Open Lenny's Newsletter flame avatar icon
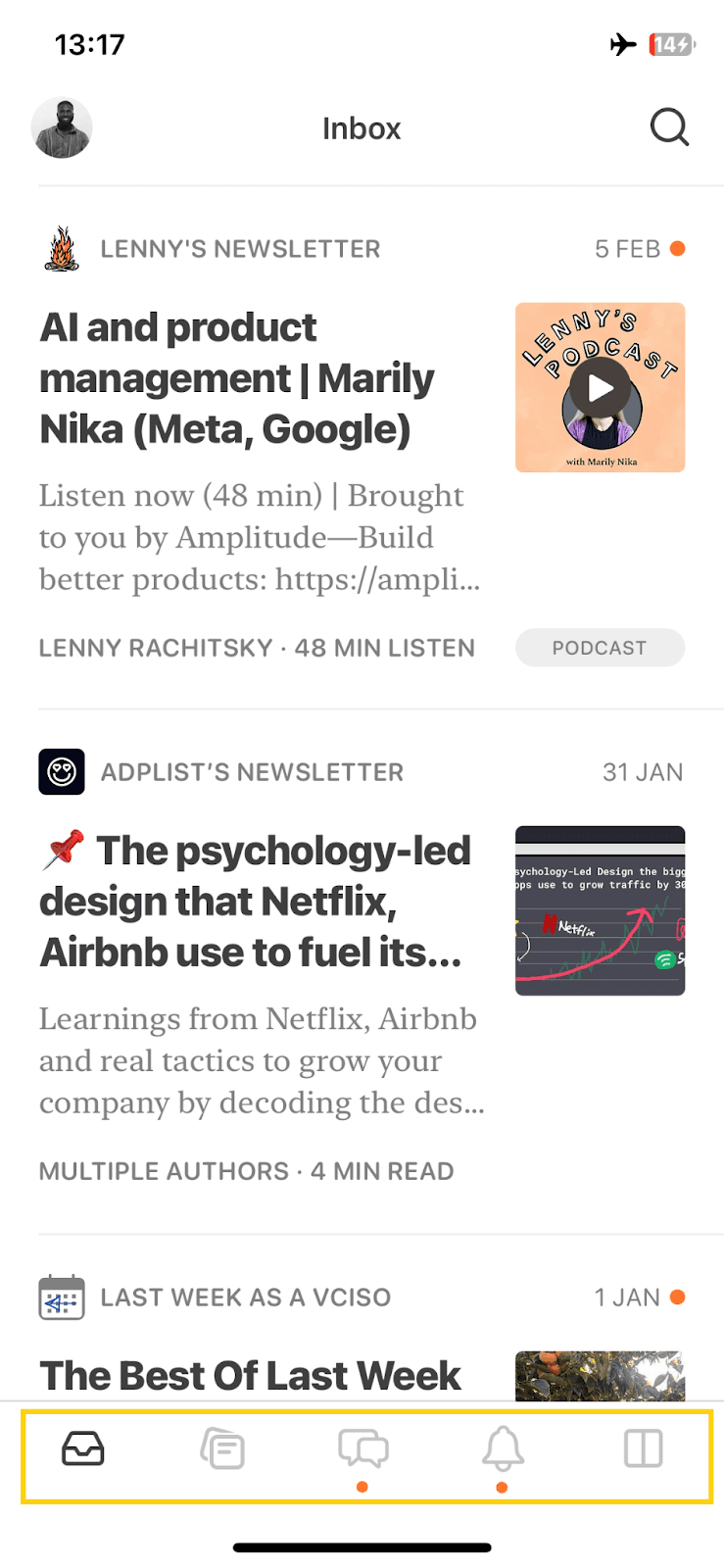Image resolution: width=724 pixels, height=1568 pixels. click(x=63, y=248)
